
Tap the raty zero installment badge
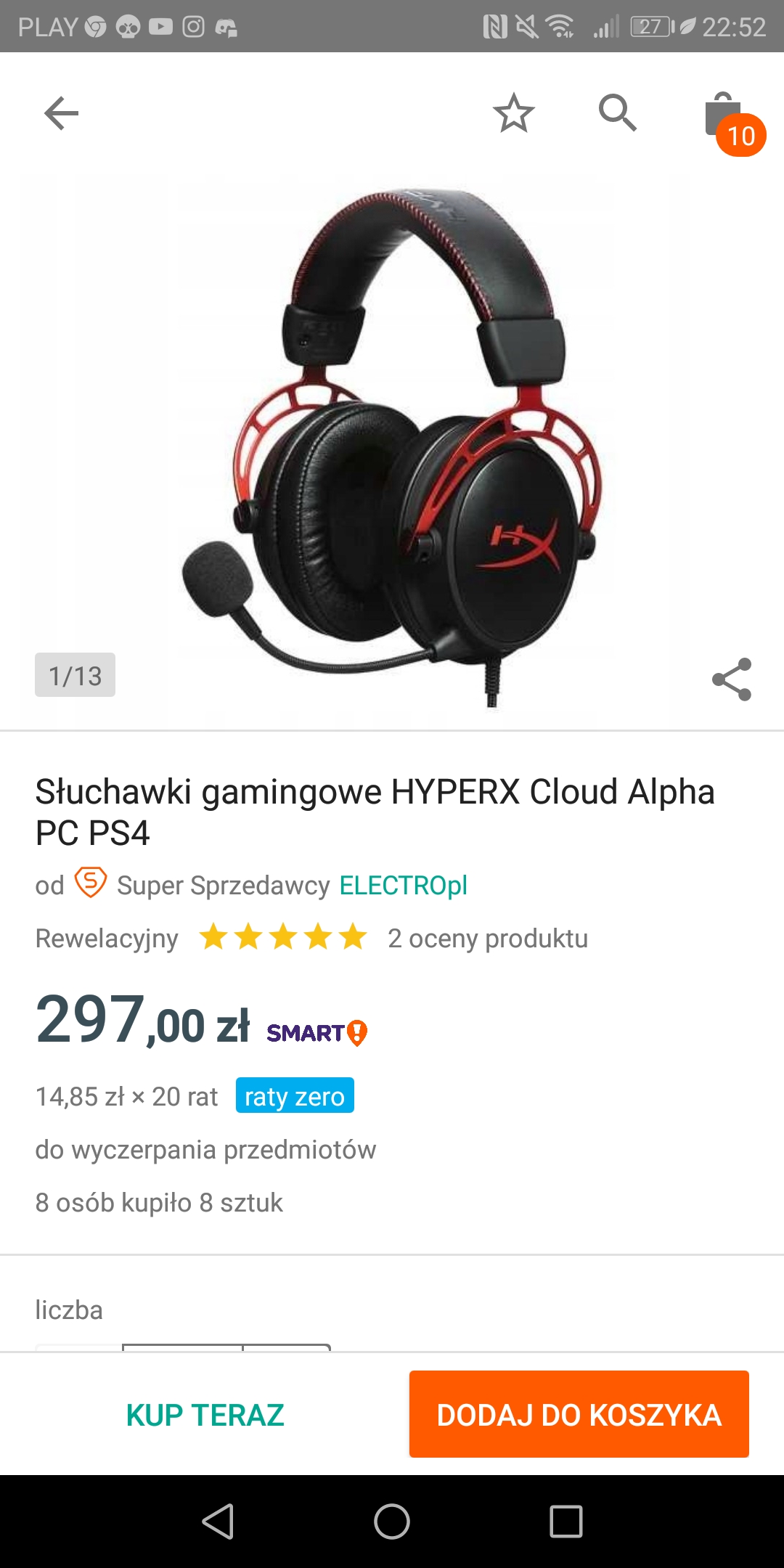[x=295, y=1096]
